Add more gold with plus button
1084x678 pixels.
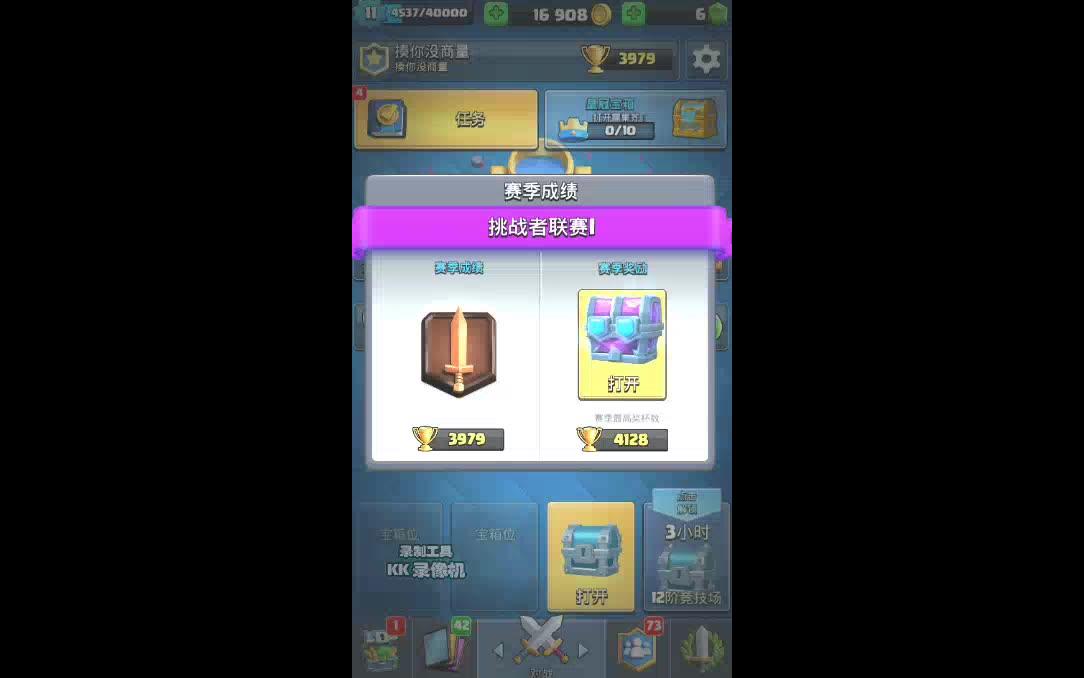pyautogui.click(x=497, y=14)
